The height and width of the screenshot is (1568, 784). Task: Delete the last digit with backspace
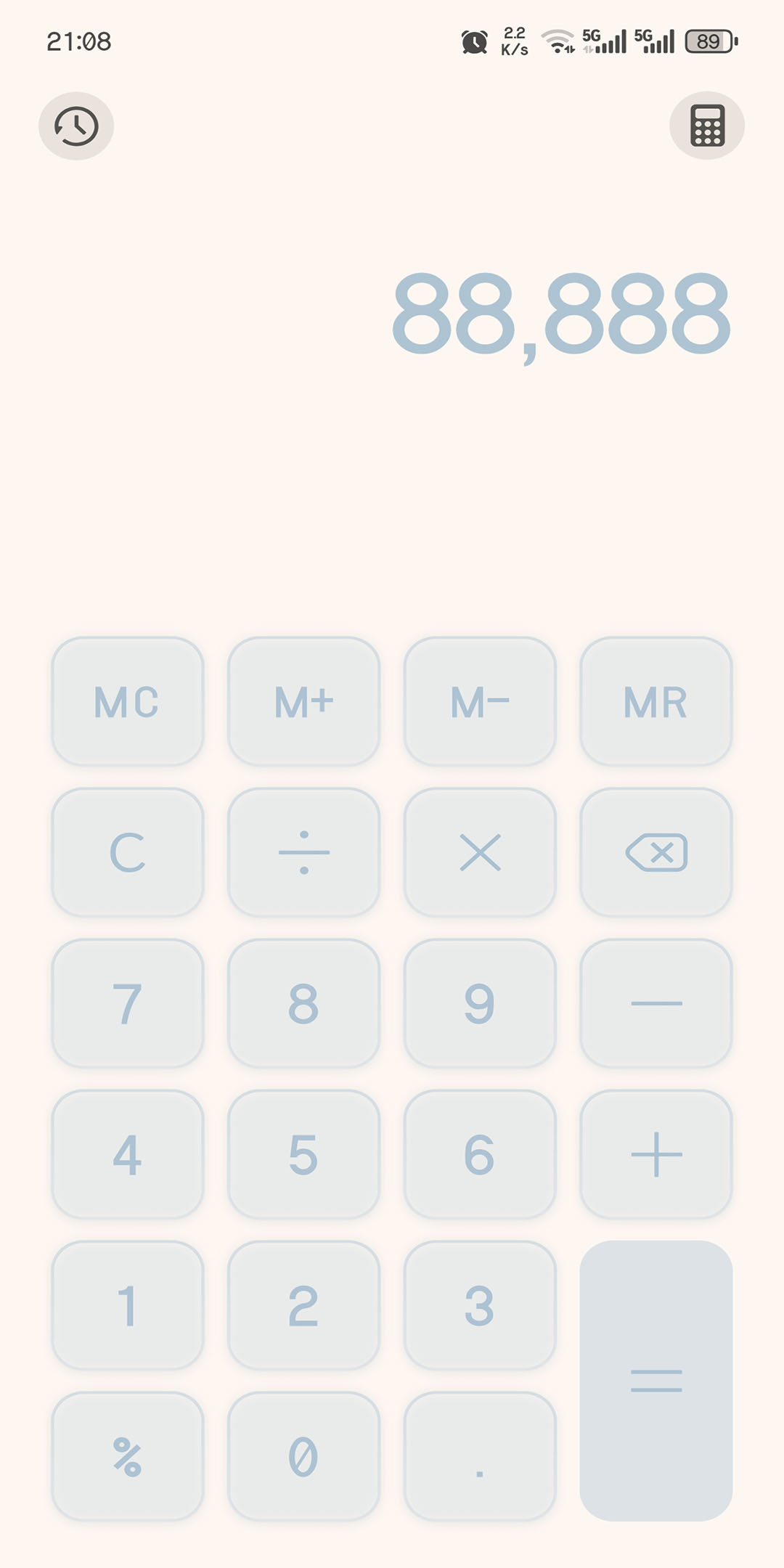[656, 852]
